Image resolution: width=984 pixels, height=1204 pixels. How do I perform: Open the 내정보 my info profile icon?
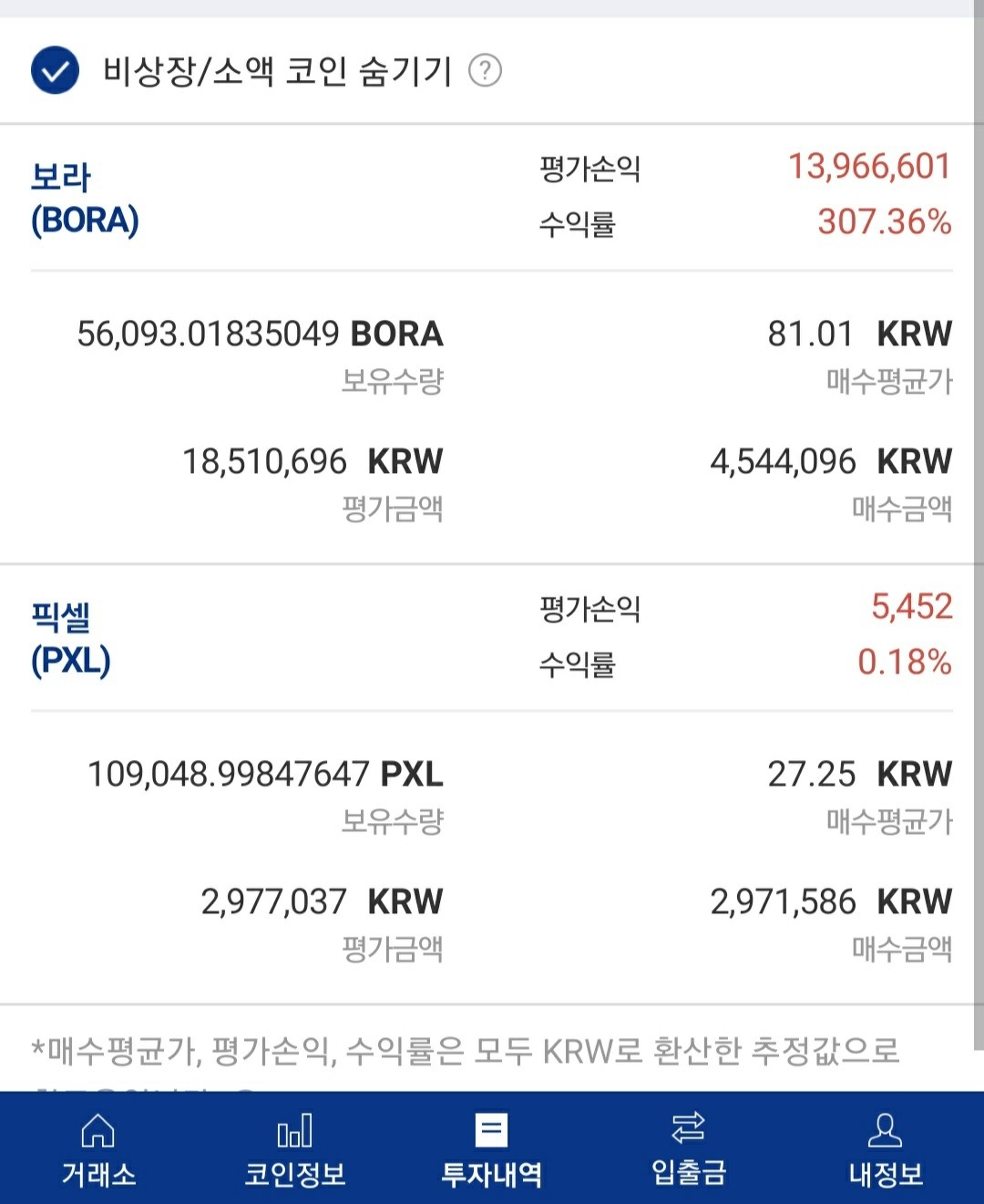pos(884,1148)
